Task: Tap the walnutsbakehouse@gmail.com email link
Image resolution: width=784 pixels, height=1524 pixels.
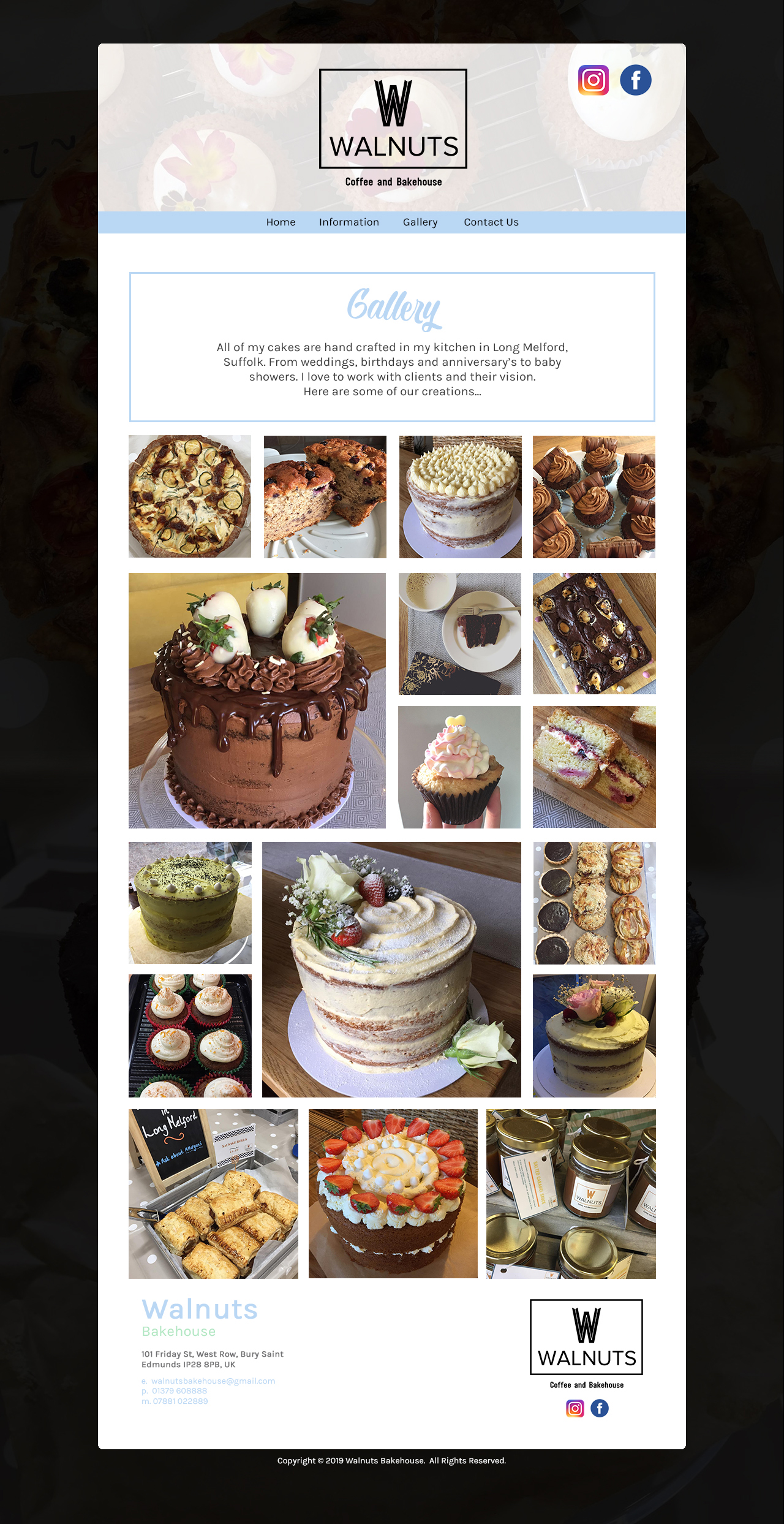Action: click(x=213, y=1381)
